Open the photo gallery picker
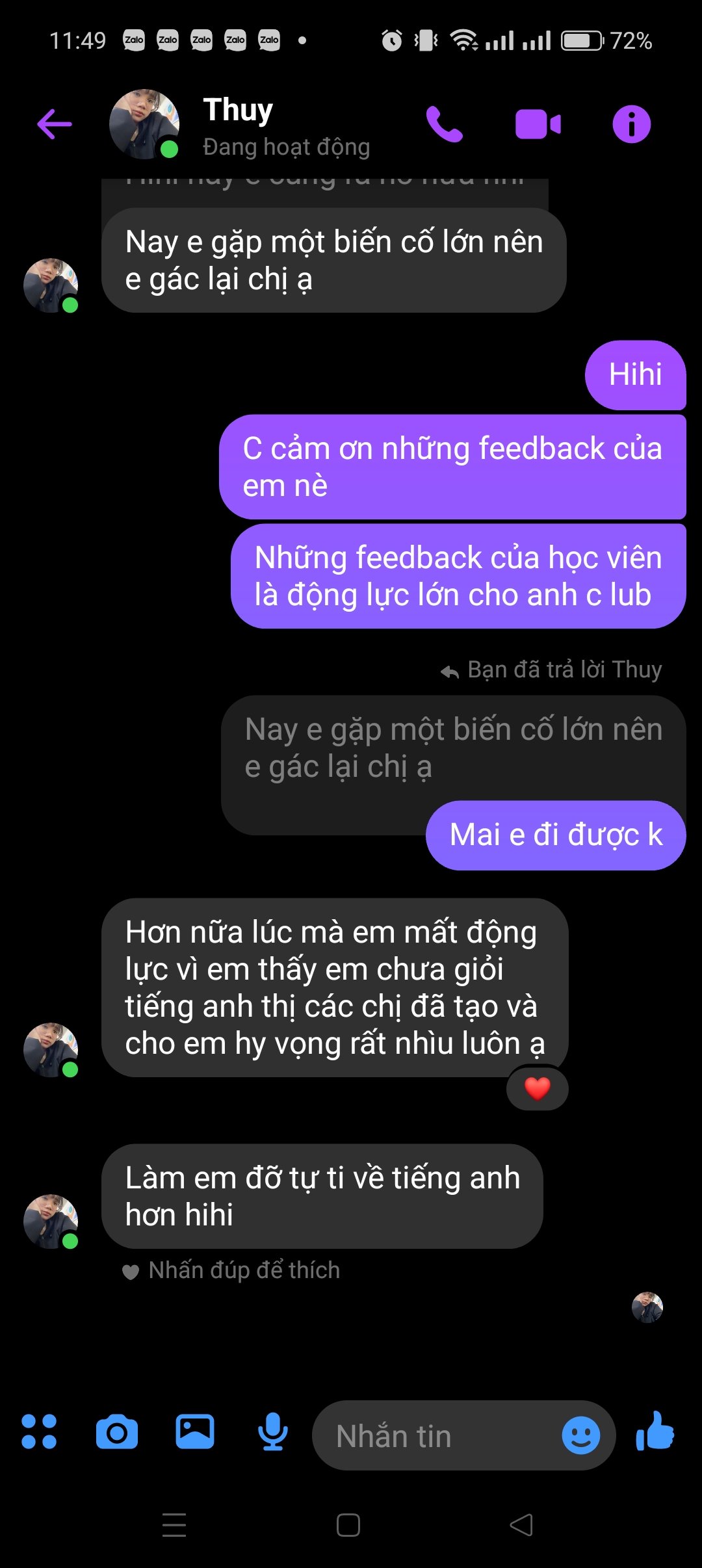702x1568 pixels. pyautogui.click(x=195, y=1431)
